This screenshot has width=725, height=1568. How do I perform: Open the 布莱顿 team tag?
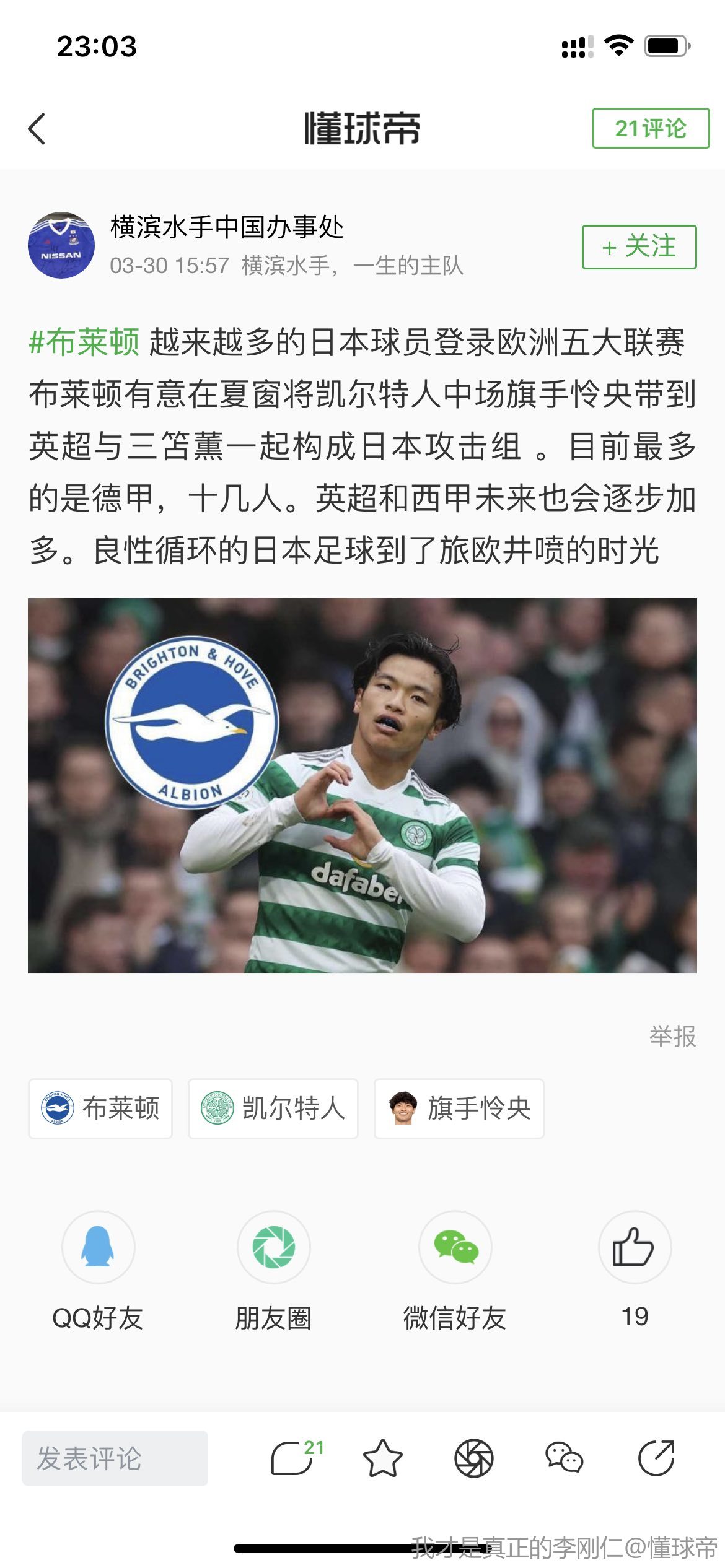coord(100,1108)
